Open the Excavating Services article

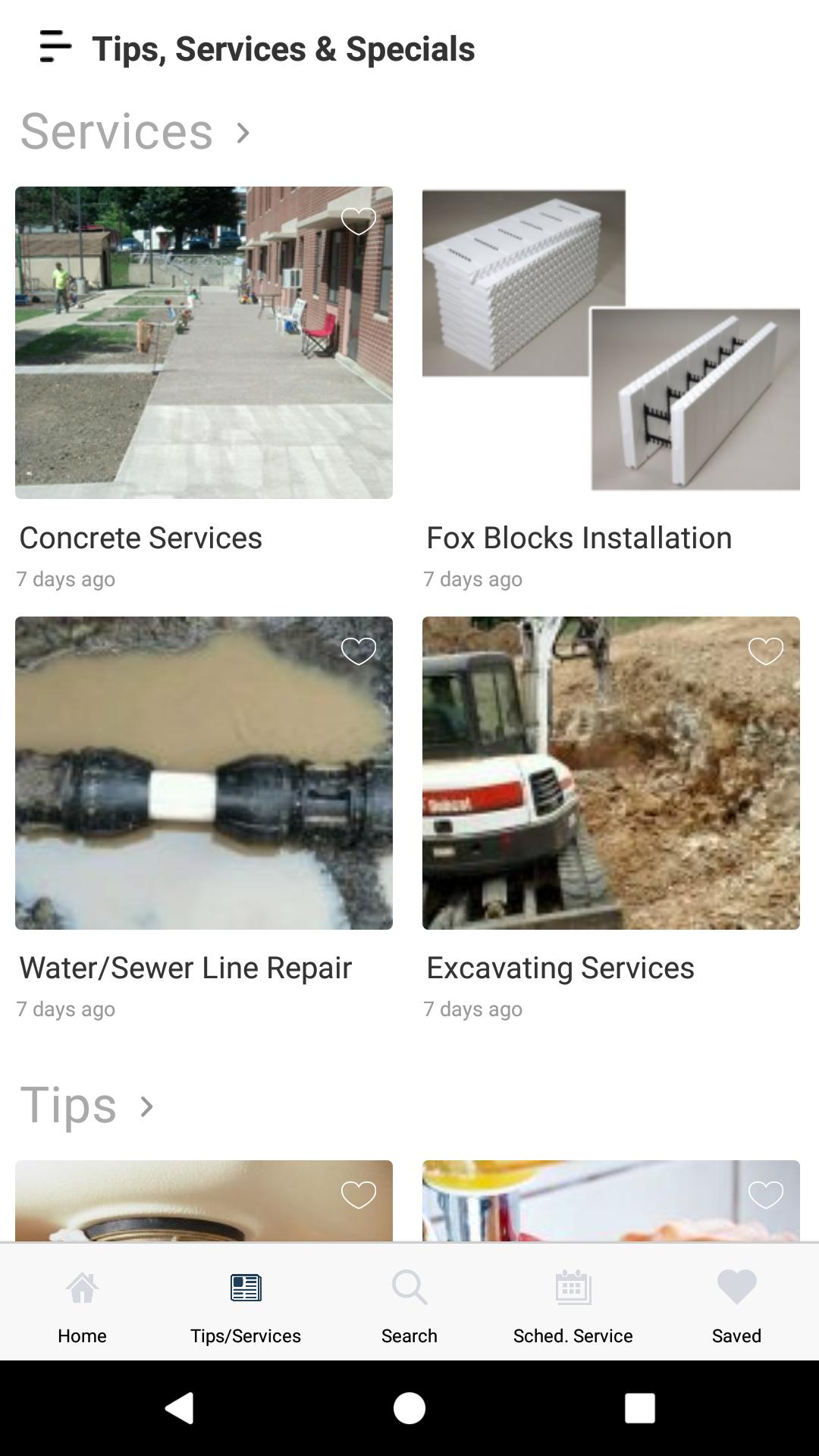point(611,773)
